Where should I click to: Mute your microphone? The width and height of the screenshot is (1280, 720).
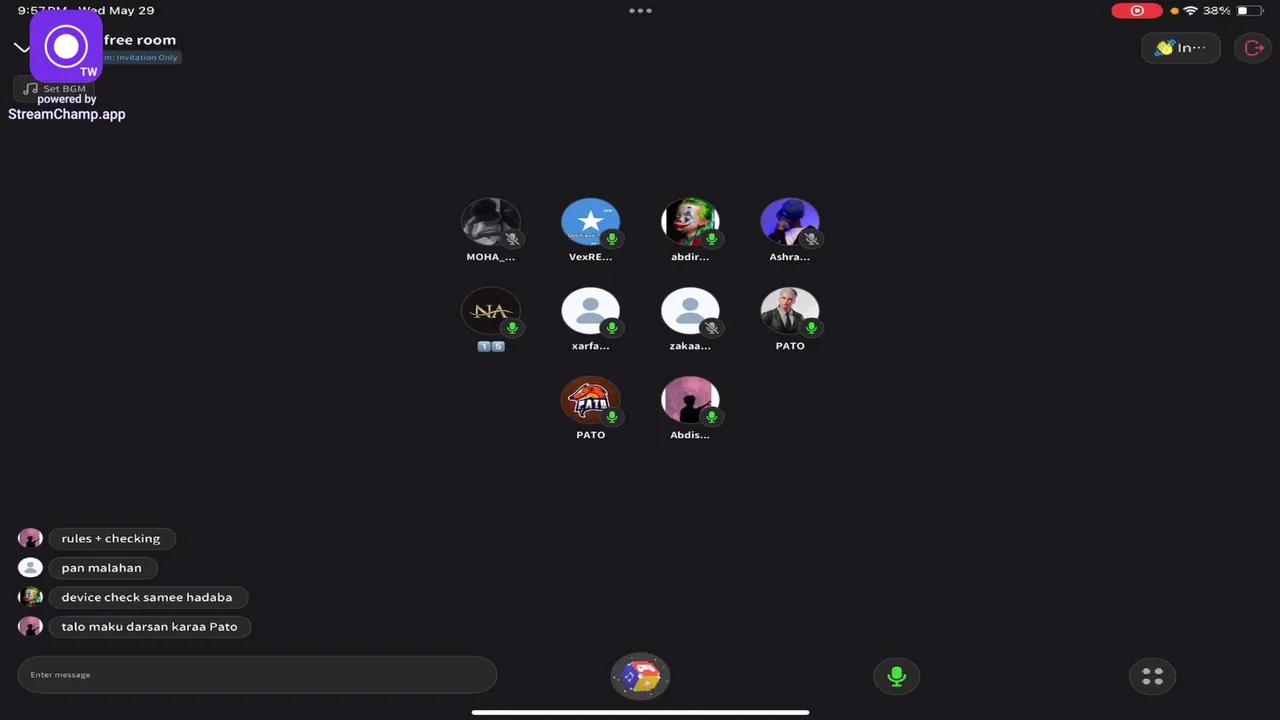[x=897, y=677]
